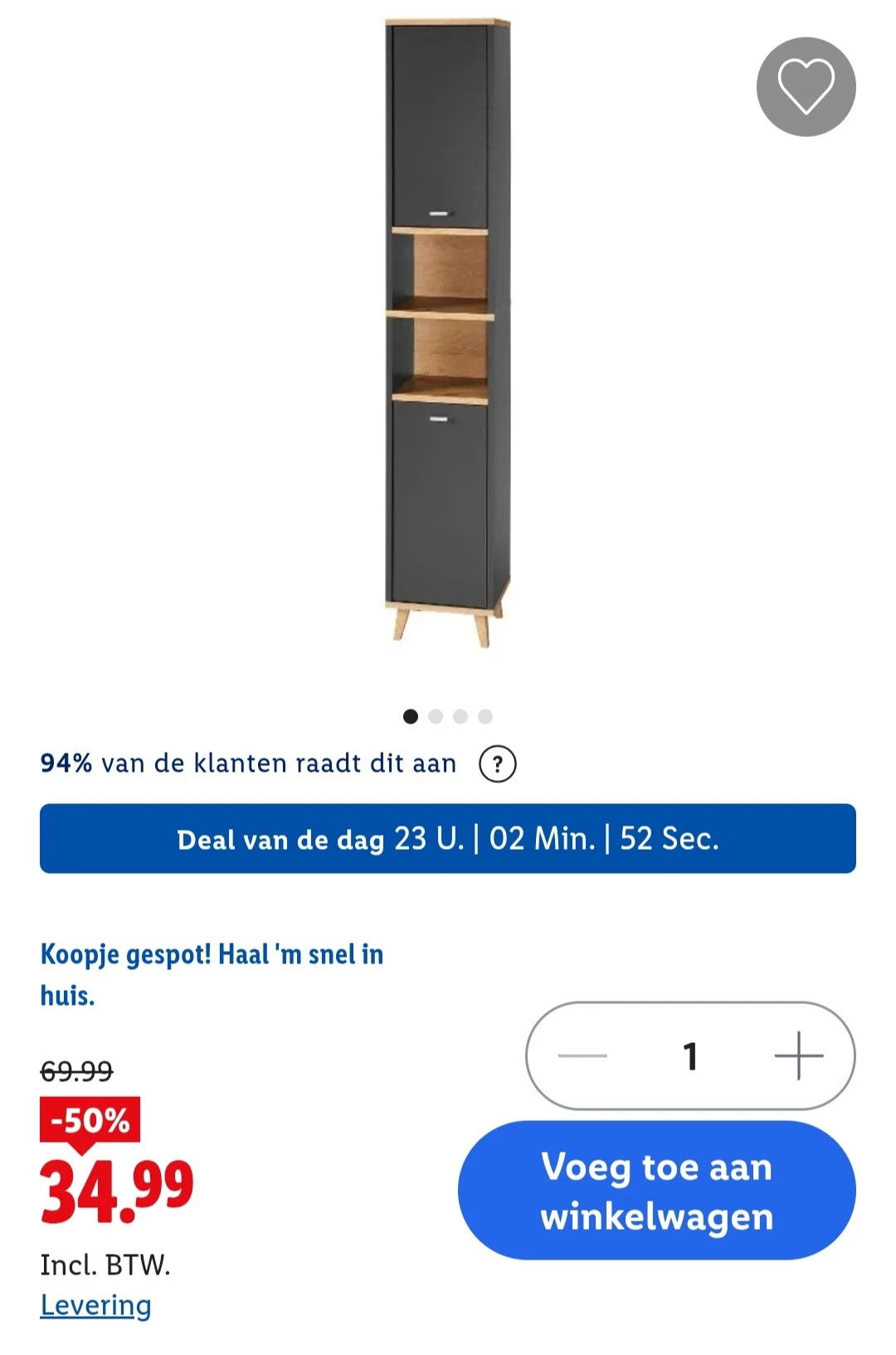896x1355 pixels.
Task: Open the recommendation info question mark
Action: [x=497, y=763]
